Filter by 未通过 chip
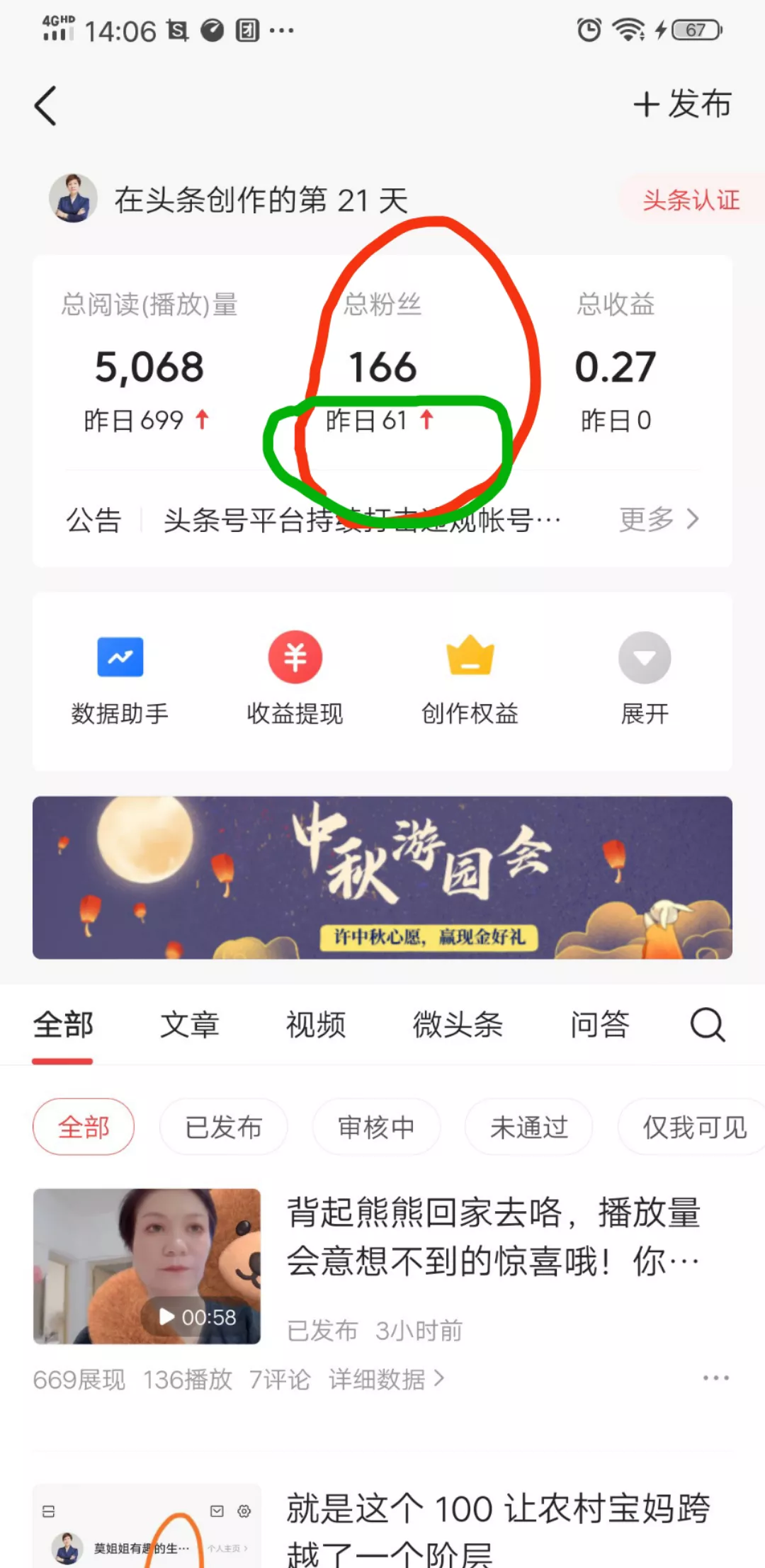The image size is (765, 1568). tap(528, 1127)
